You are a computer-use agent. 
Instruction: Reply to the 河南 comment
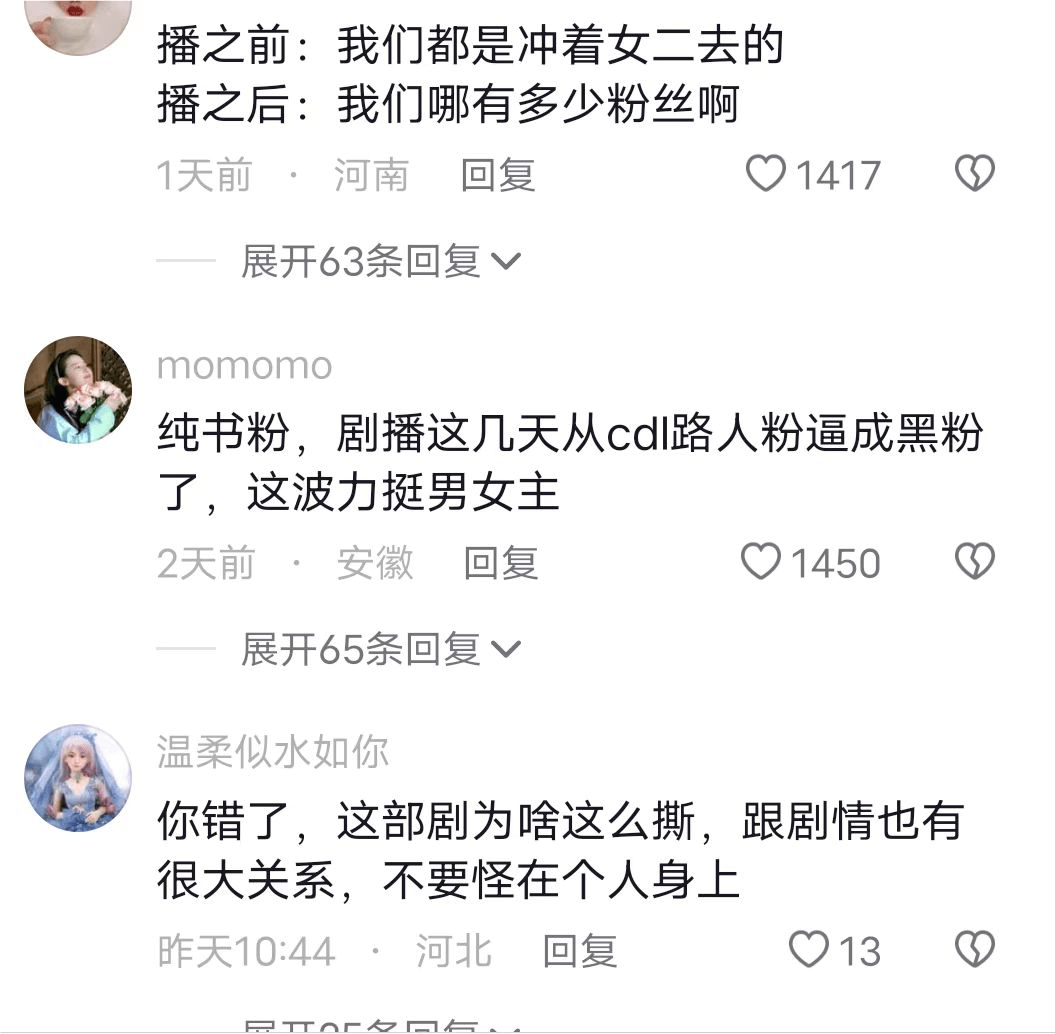pyautogui.click(x=498, y=176)
